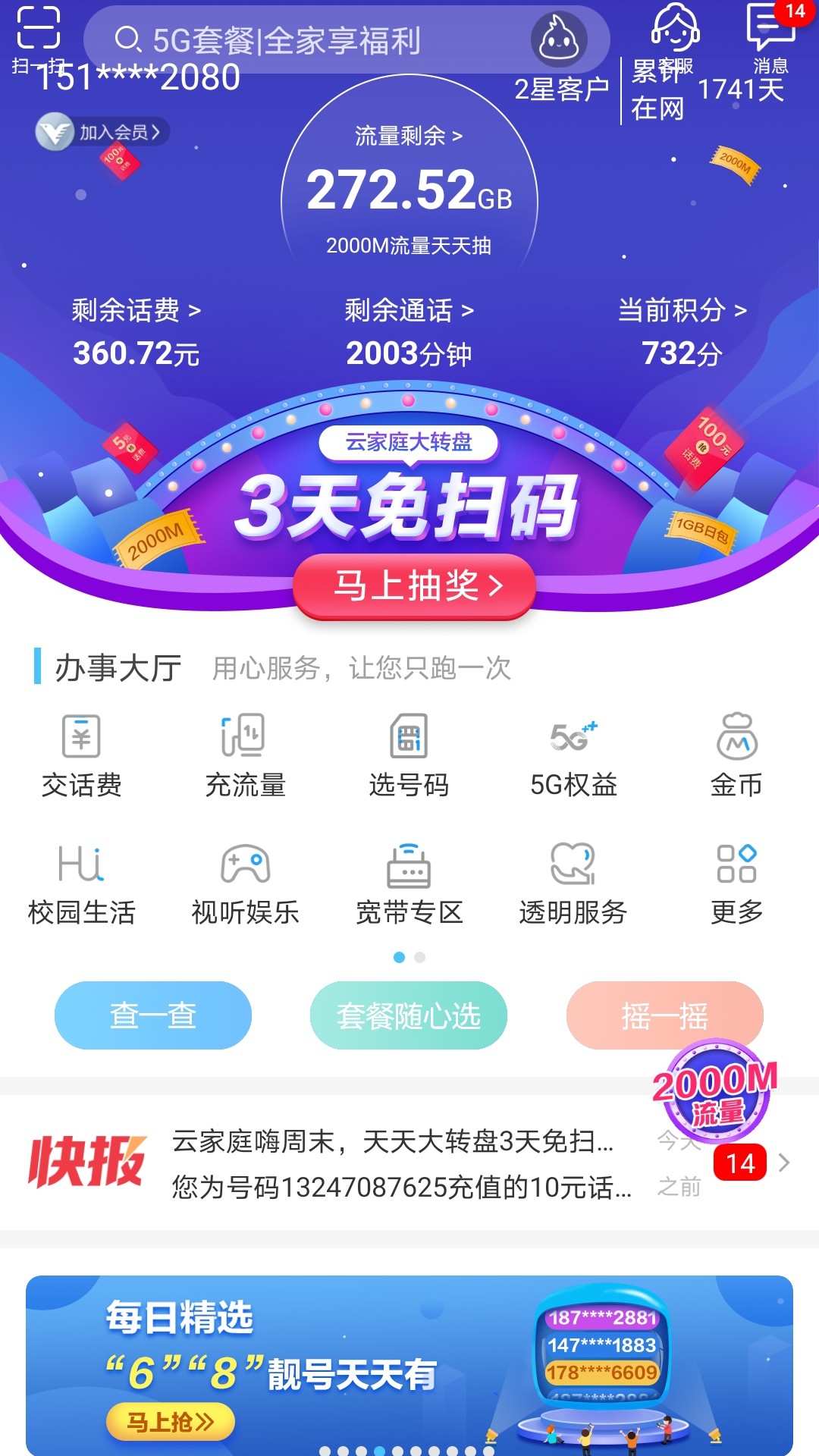The height and width of the screenshot is (1456, 819).
Task: Open 剩余通话 remaining minutes details
Action: pos(409,310)
